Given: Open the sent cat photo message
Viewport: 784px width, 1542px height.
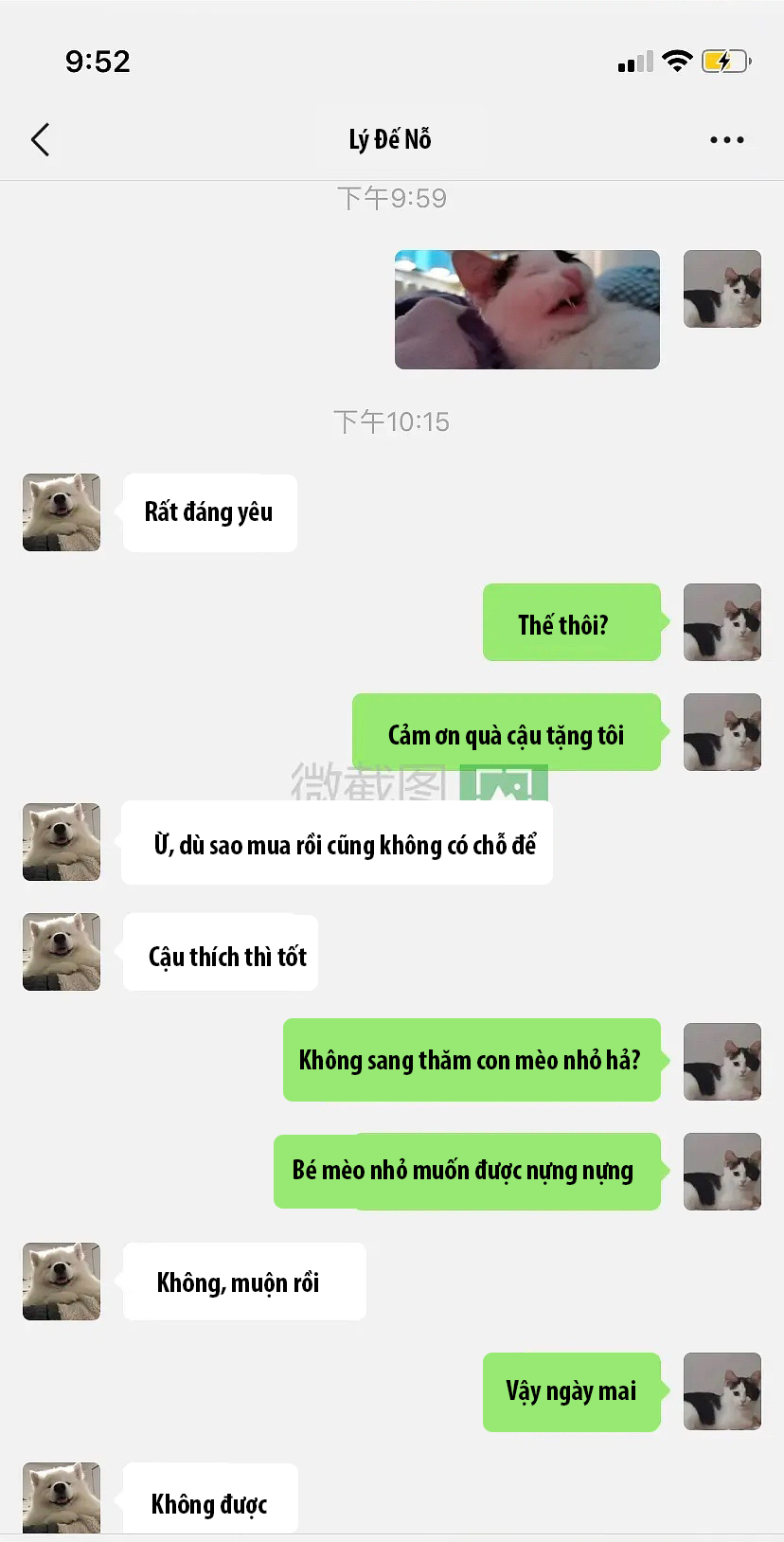Looking at the screenshot, I should pyautogui.click(x=527, y=310).
